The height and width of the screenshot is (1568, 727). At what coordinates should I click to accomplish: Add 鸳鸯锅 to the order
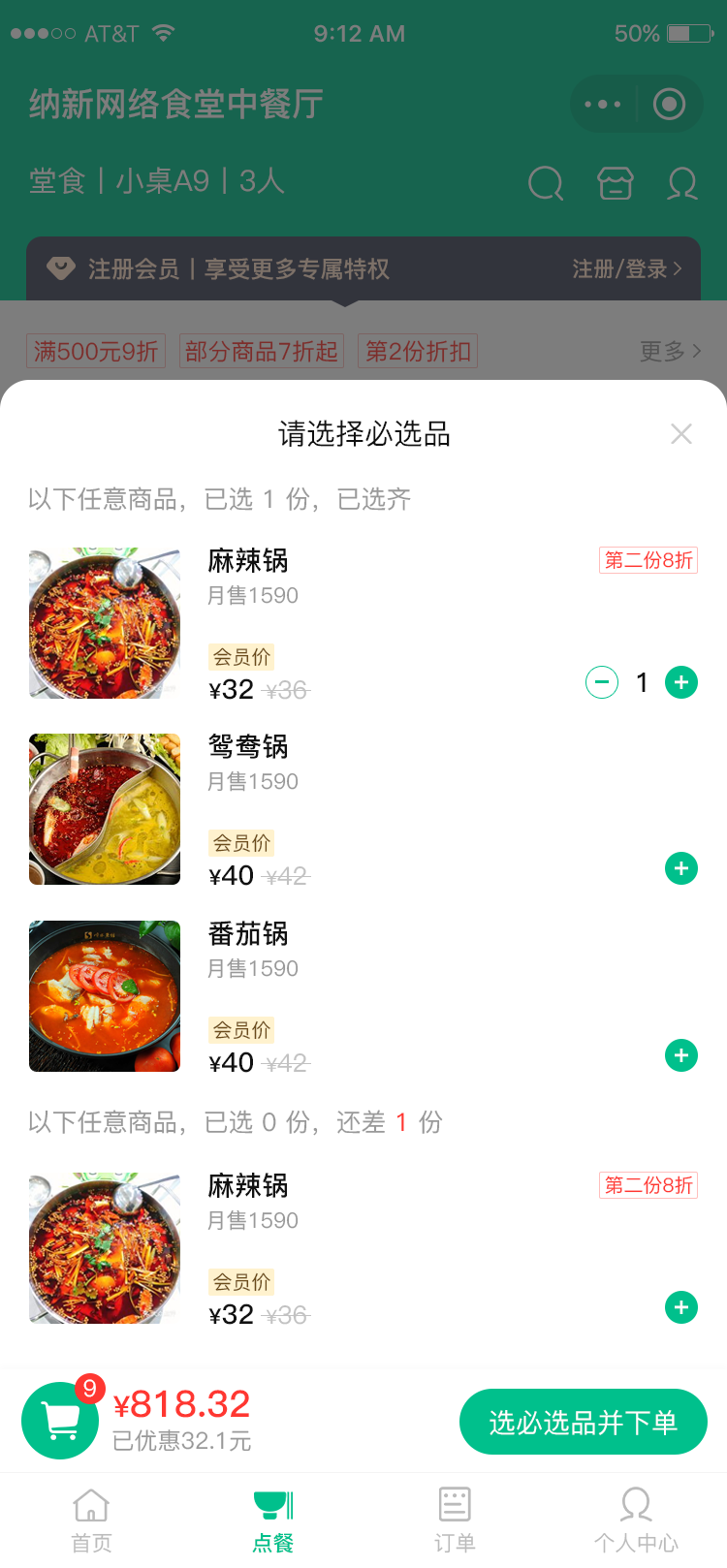[681, 868]
